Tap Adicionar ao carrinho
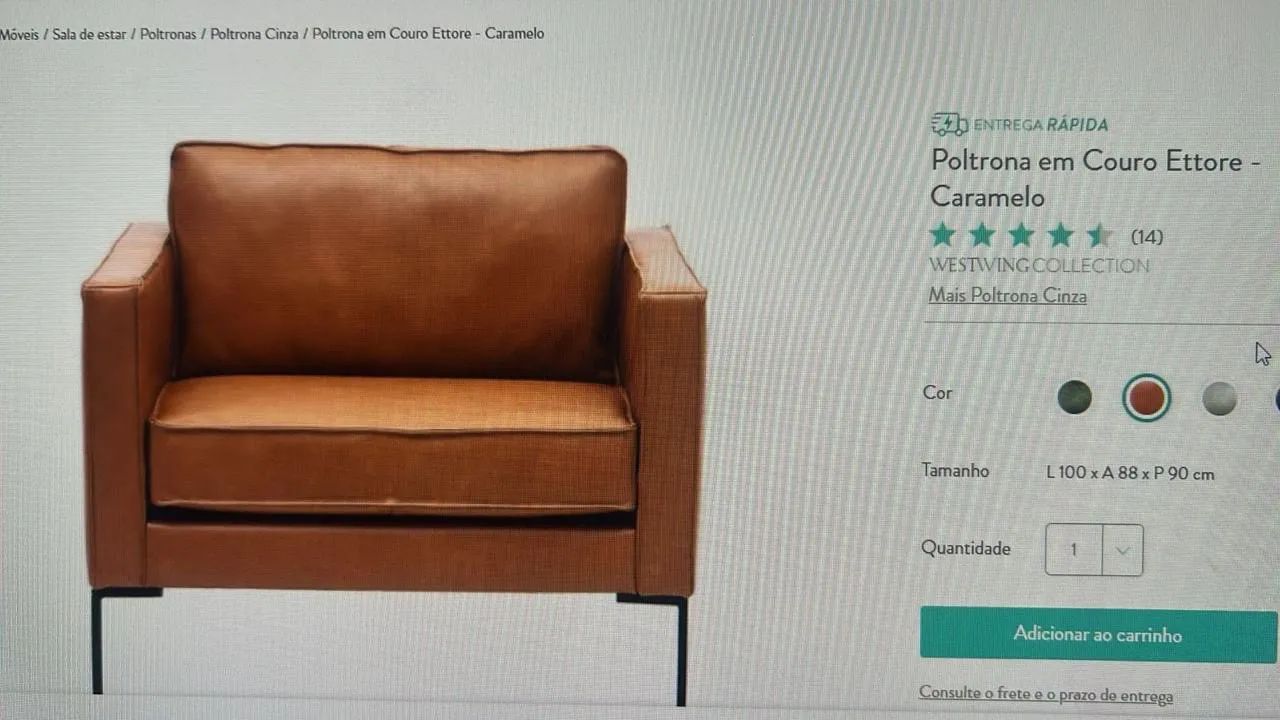 1097,634
